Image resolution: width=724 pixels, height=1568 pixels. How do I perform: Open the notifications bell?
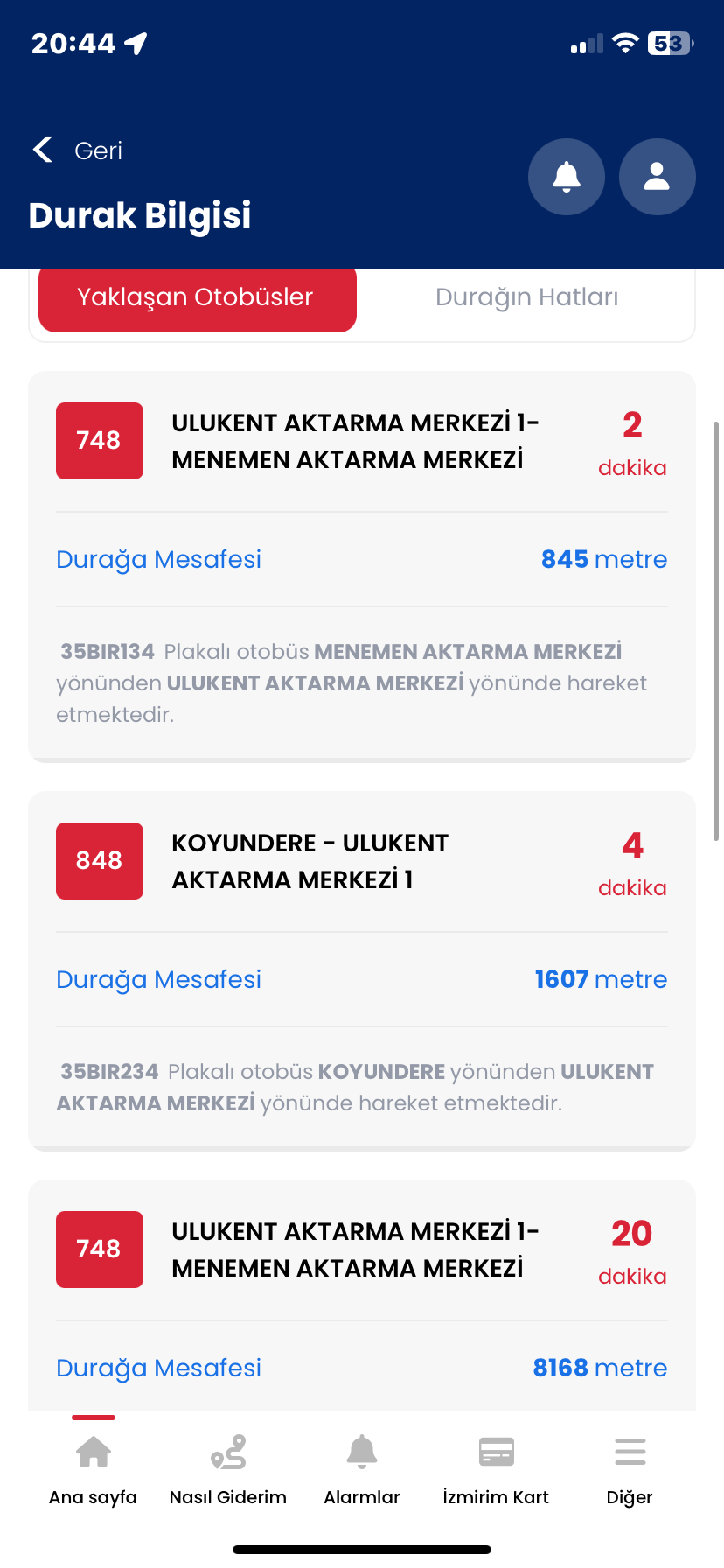click(x=567, y=177)
